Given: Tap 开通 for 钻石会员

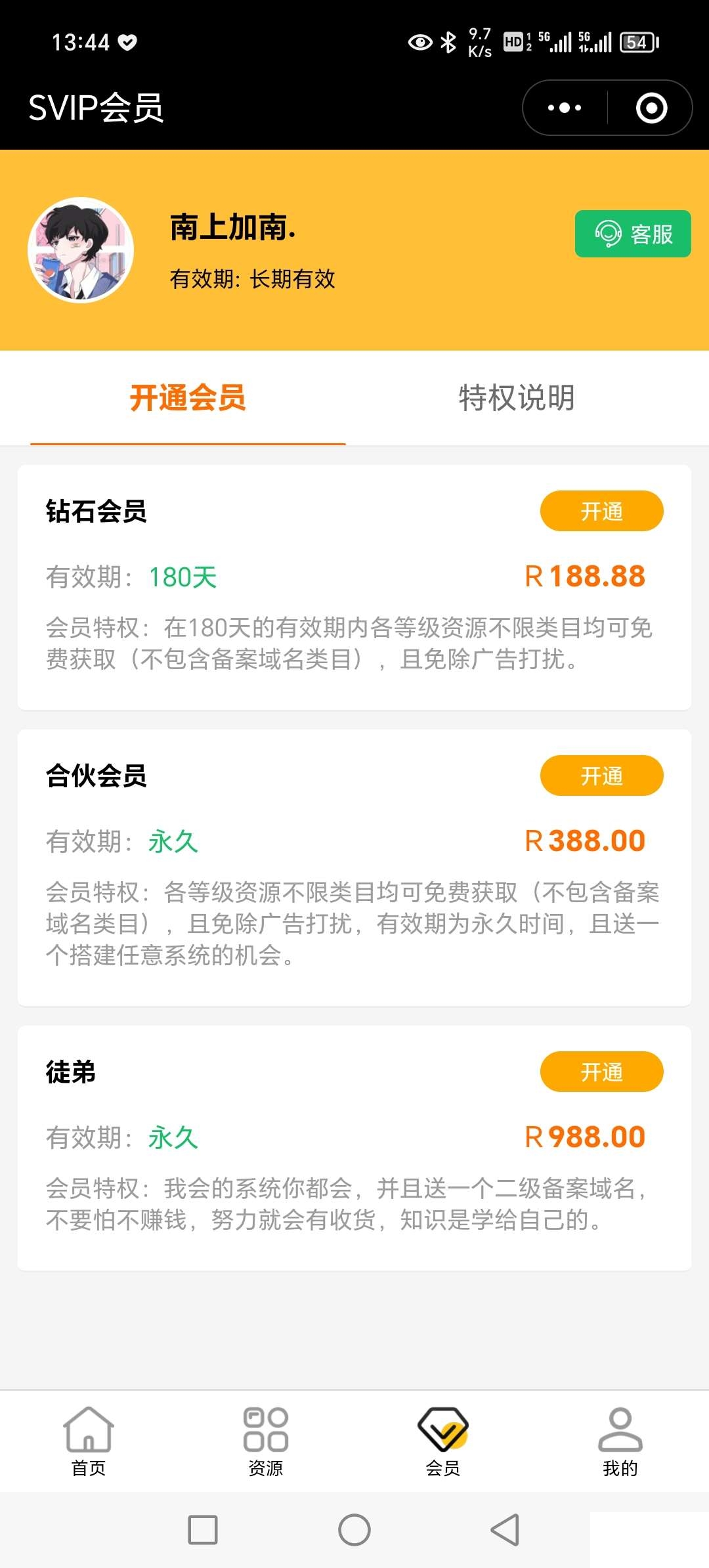Looking at the screenshot, I should pyautogui.click(x=601, y=511).
